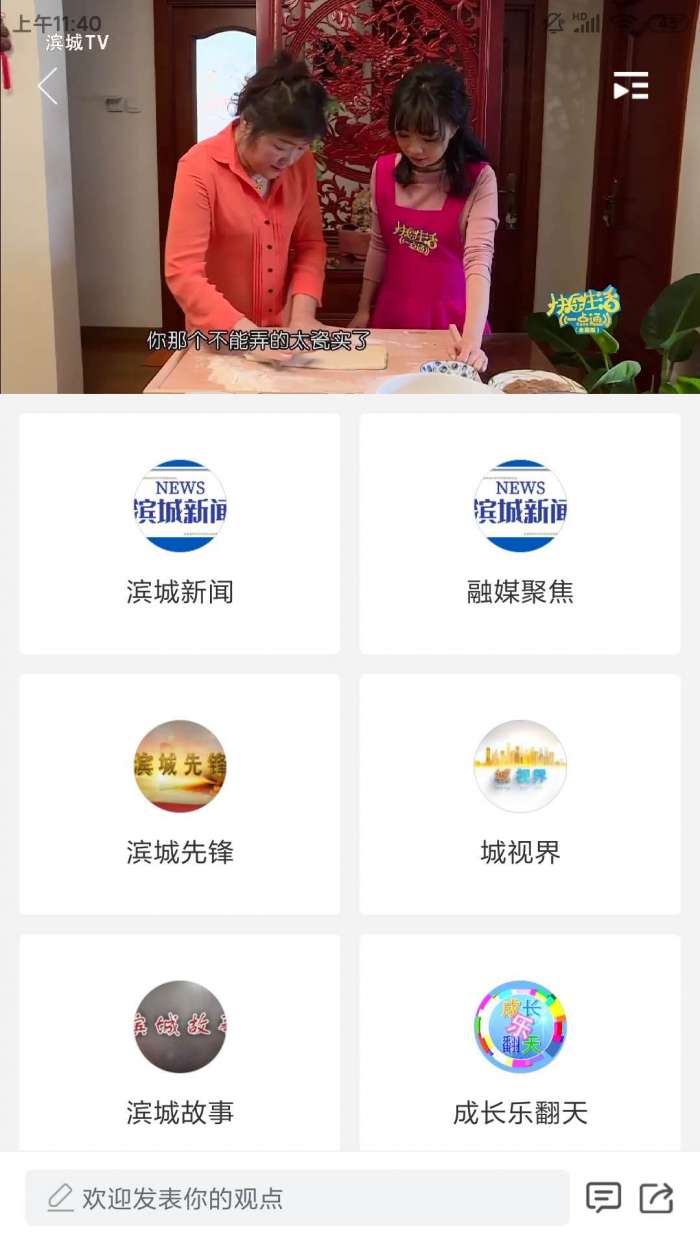Screen dimensions: 700x1244
Task: Open the 融媒聚焦 channel card
Action: (520, 534)
